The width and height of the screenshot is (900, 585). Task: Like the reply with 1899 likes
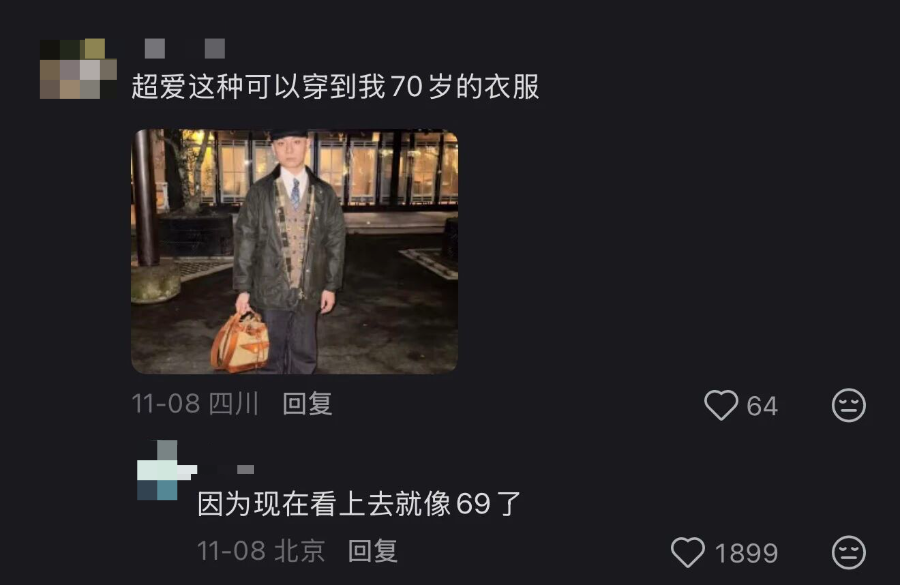coord(687,552)
